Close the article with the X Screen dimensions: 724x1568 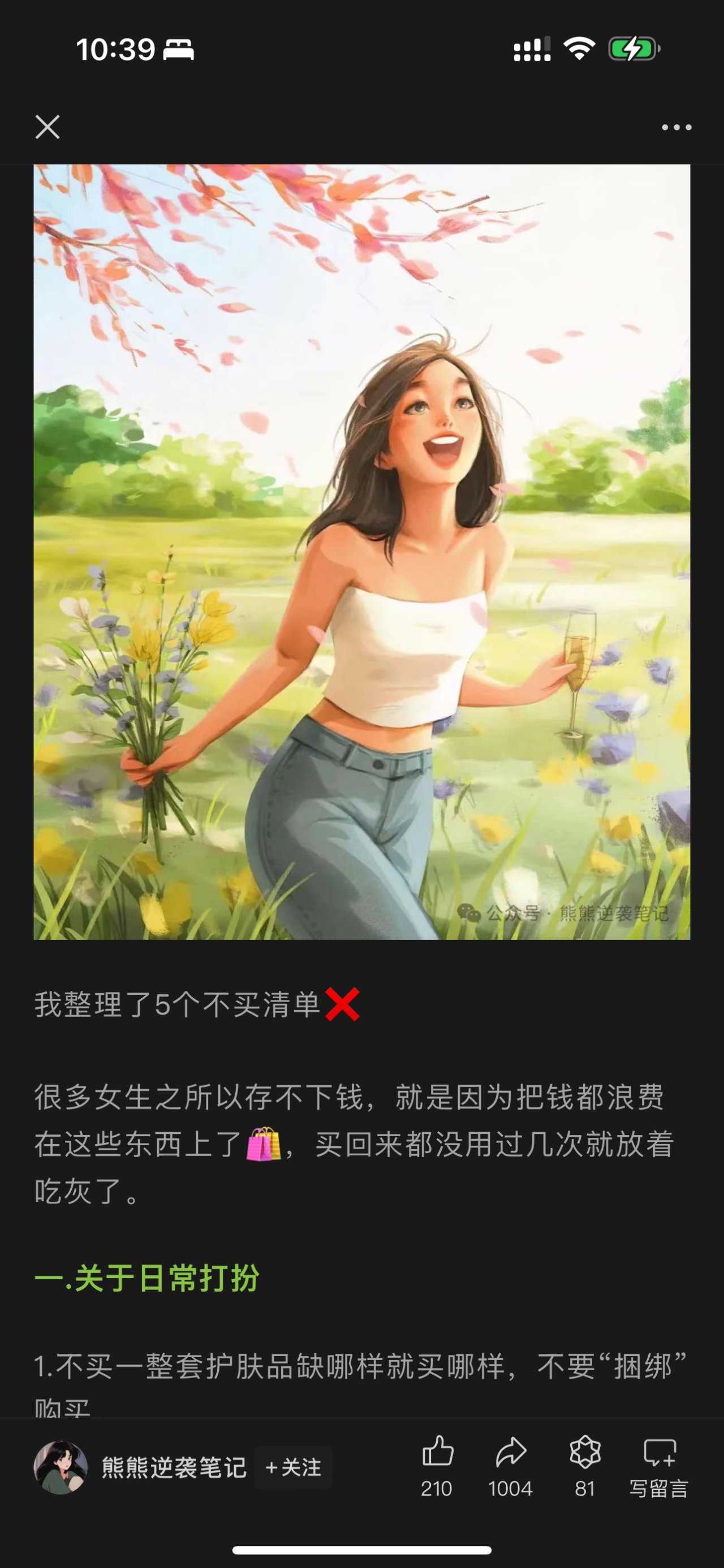pos(48,127)
